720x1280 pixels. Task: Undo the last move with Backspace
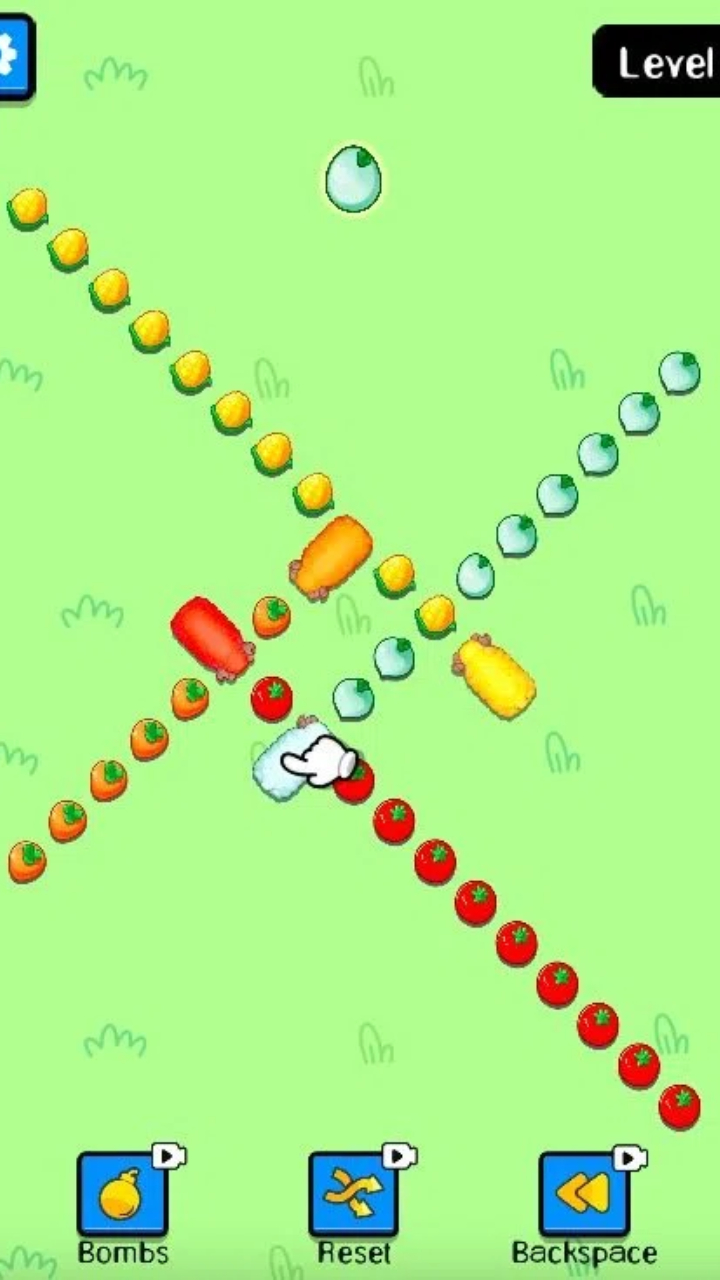584,1193
